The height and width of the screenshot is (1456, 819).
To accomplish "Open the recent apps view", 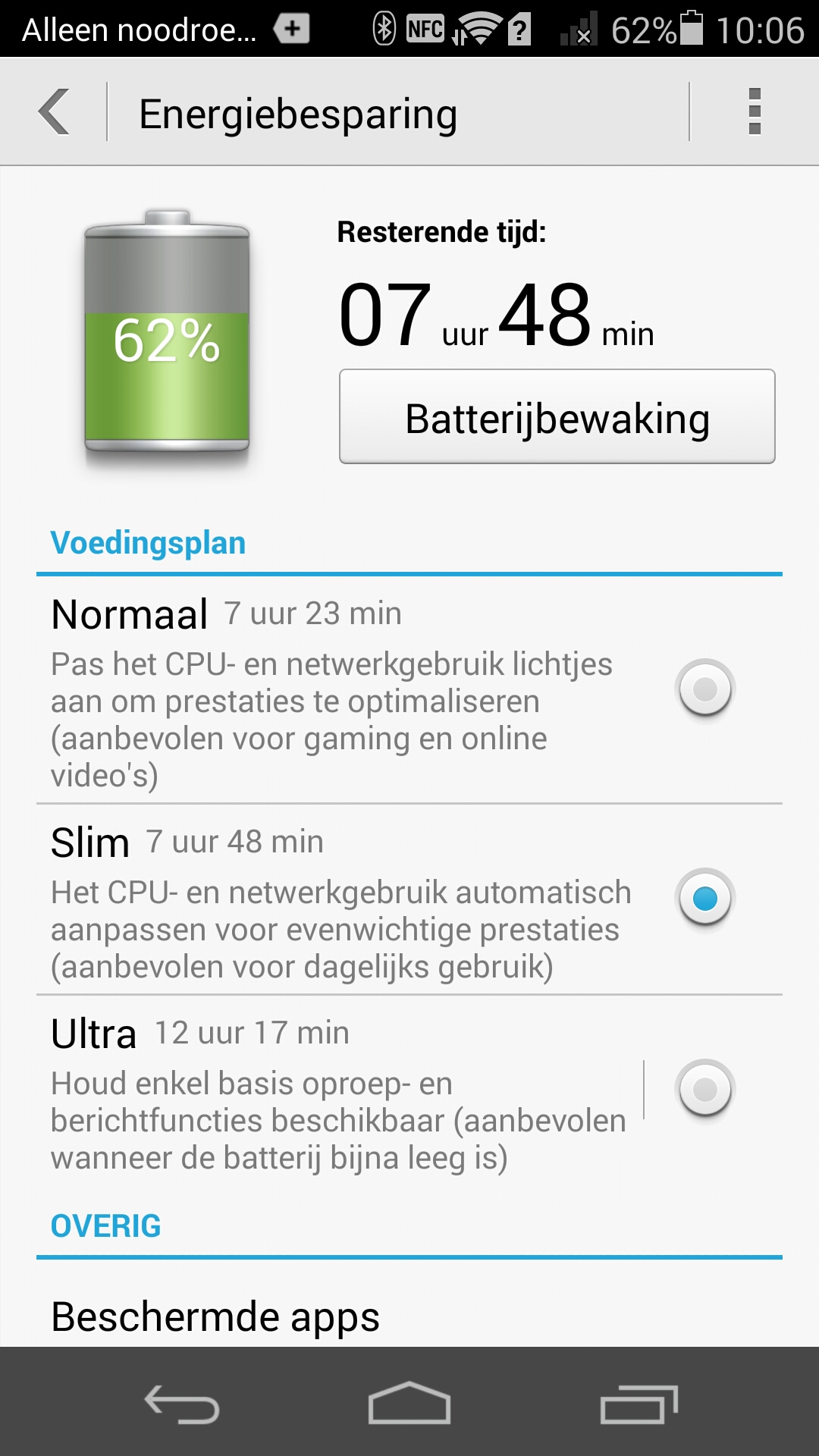I will [x=639, y=1403].
